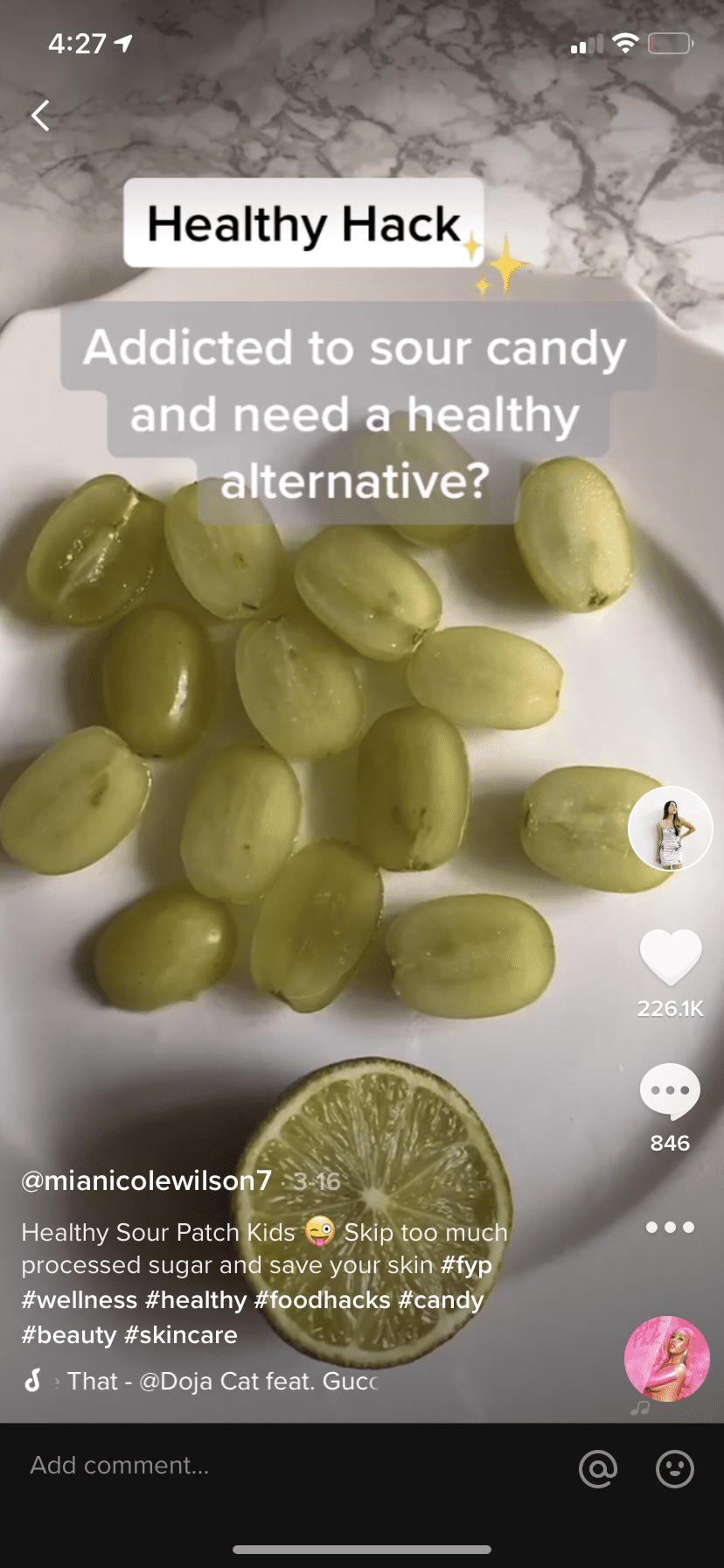The height and width of the screenshot is (1568, 724).
Task: Open the #candy hashtag
Action: click(x=442, y=1300)
